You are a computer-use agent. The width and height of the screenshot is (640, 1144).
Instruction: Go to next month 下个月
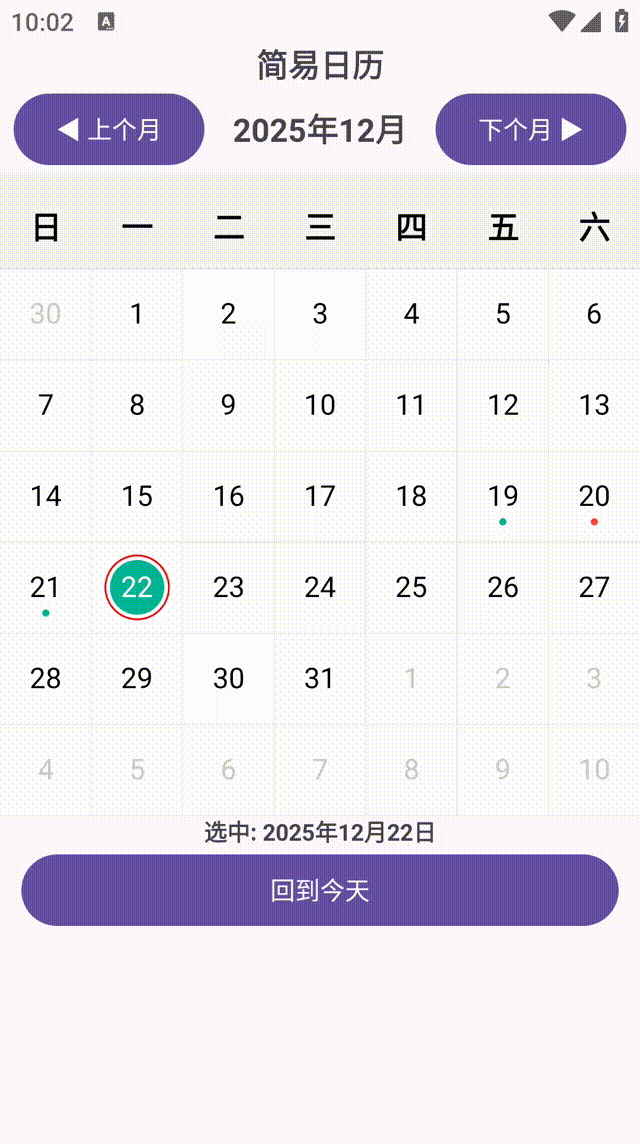coord(530,129)
